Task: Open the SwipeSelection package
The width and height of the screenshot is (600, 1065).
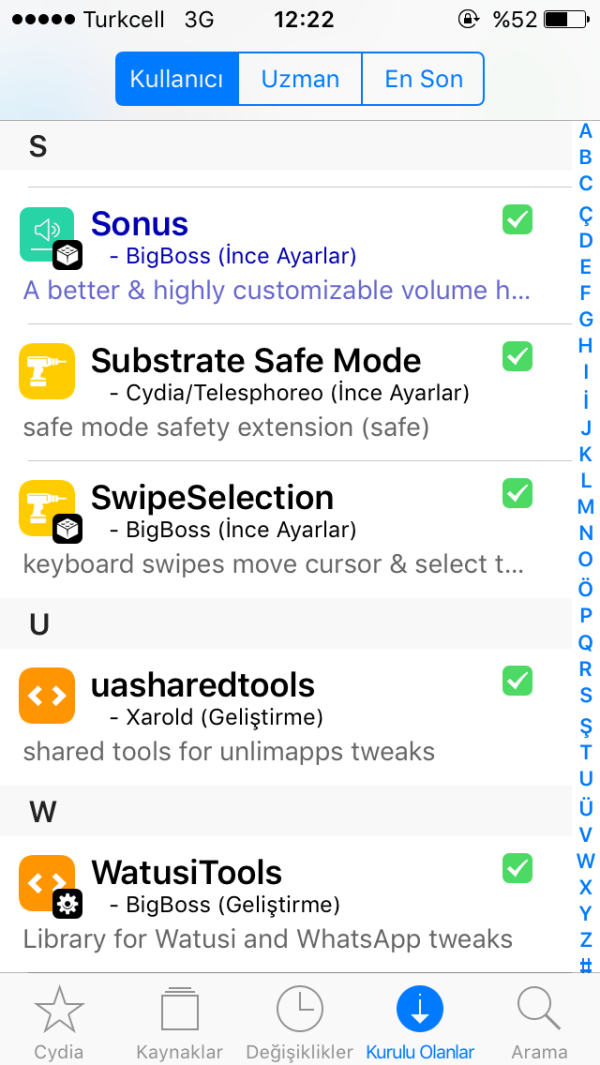Action: pyautogui.click(x=280, y=529)
